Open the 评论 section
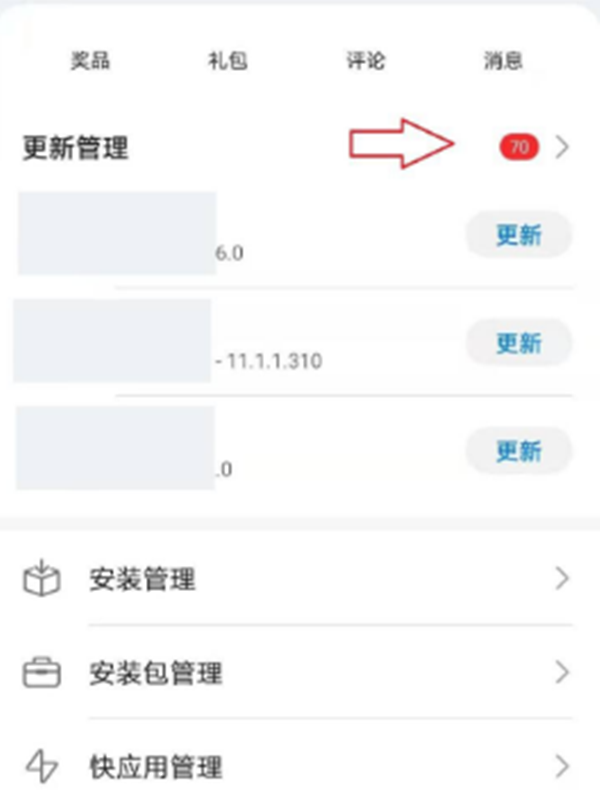 (x=365, y=61)
